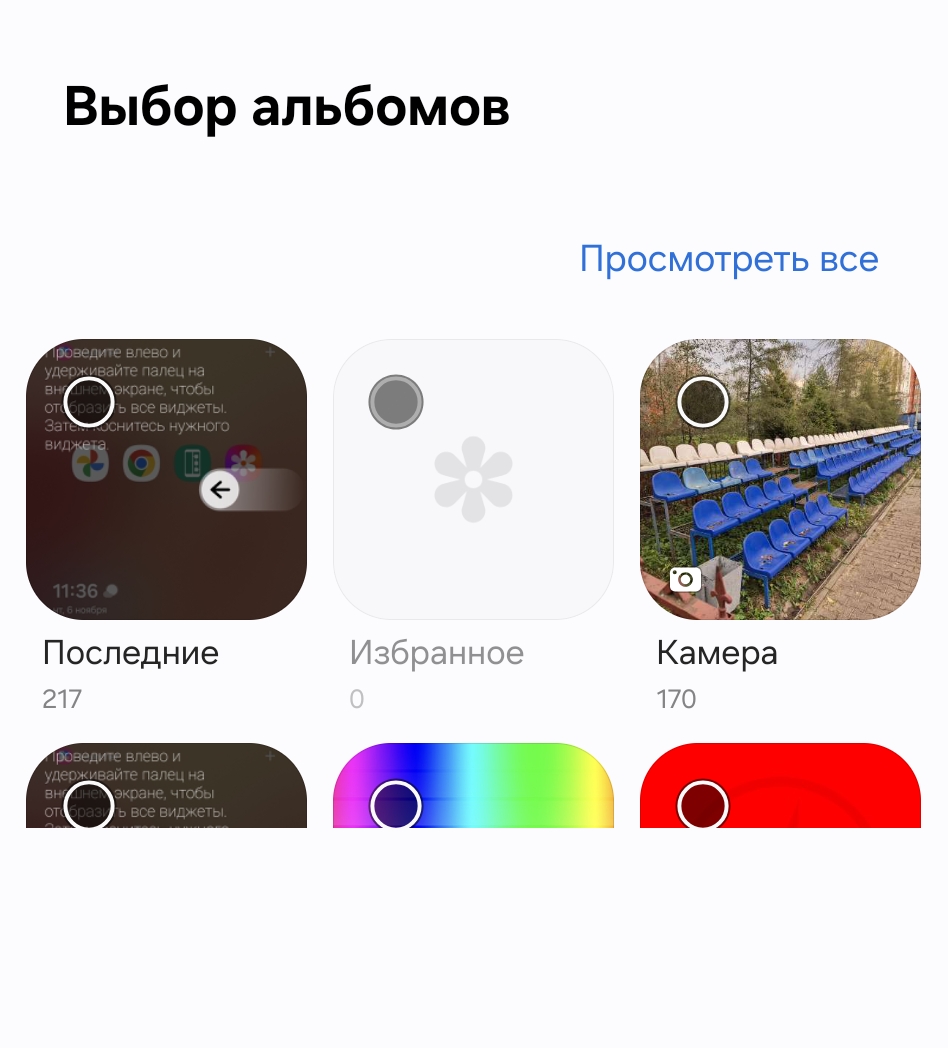Select the "Последние" album
Image resolution: width=948 pixels, height=1048 pixels.
(x=89, y=402)
